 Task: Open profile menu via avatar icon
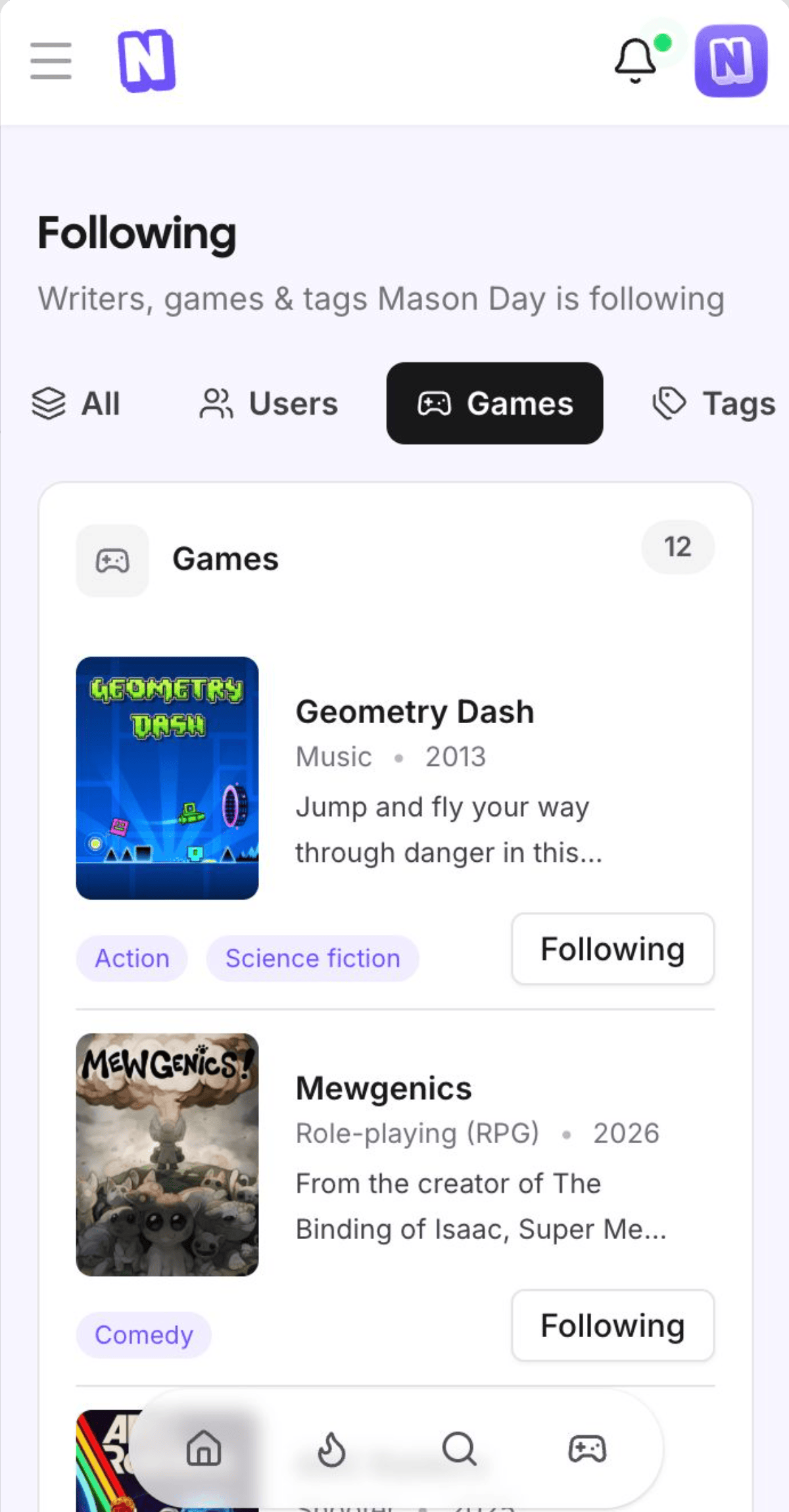click(x=731, y=62)
